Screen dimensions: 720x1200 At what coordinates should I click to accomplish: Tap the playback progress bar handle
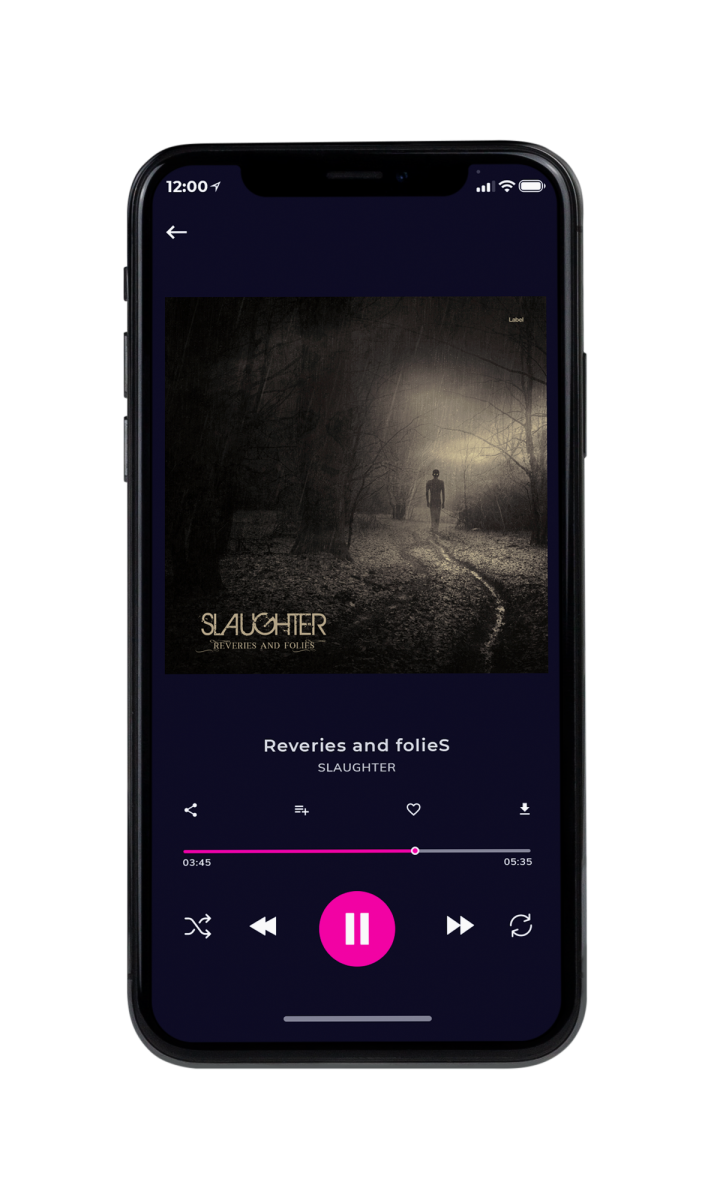coord(415,851)
